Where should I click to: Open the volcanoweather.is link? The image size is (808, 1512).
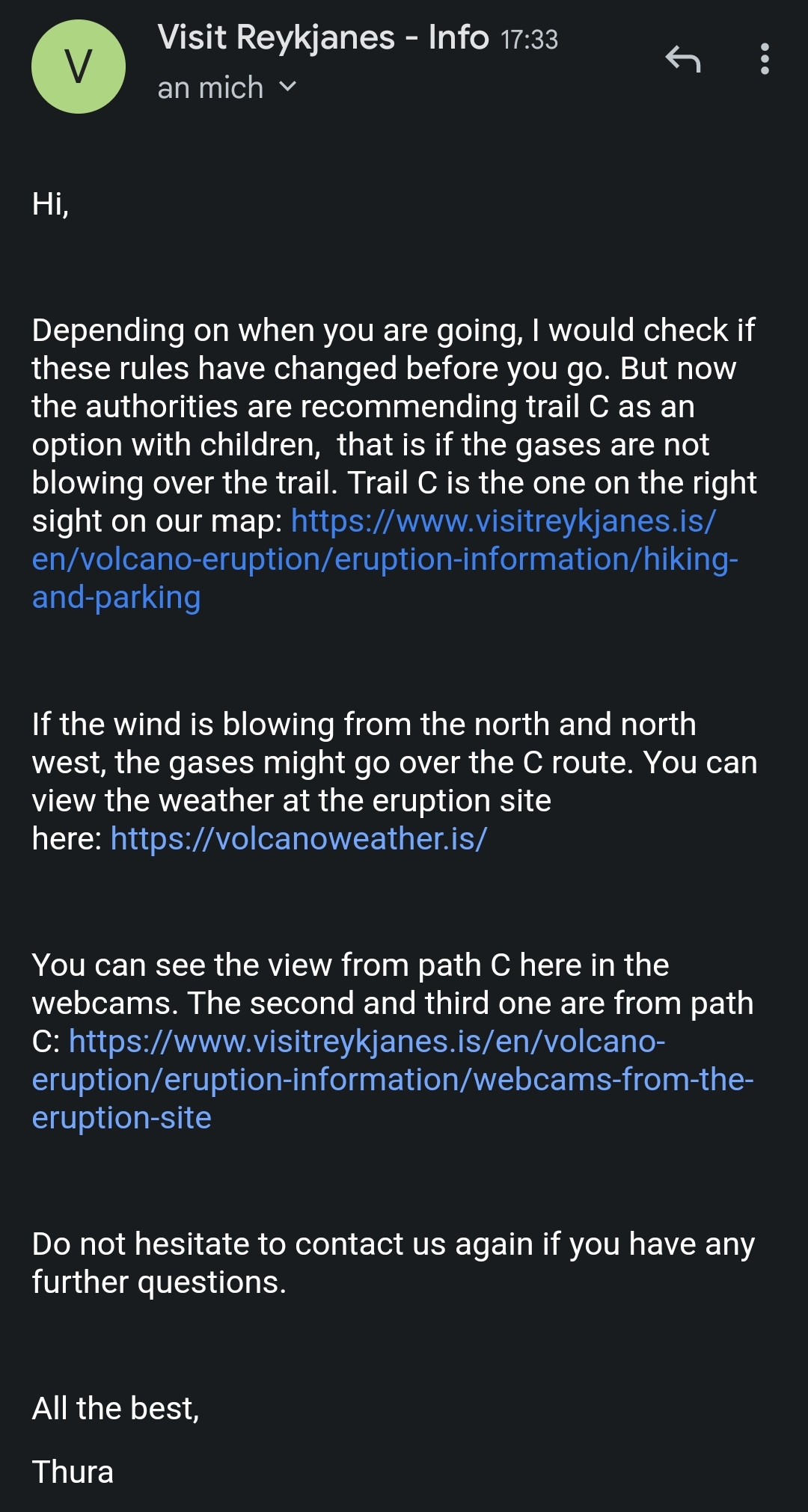coord(299,839)
